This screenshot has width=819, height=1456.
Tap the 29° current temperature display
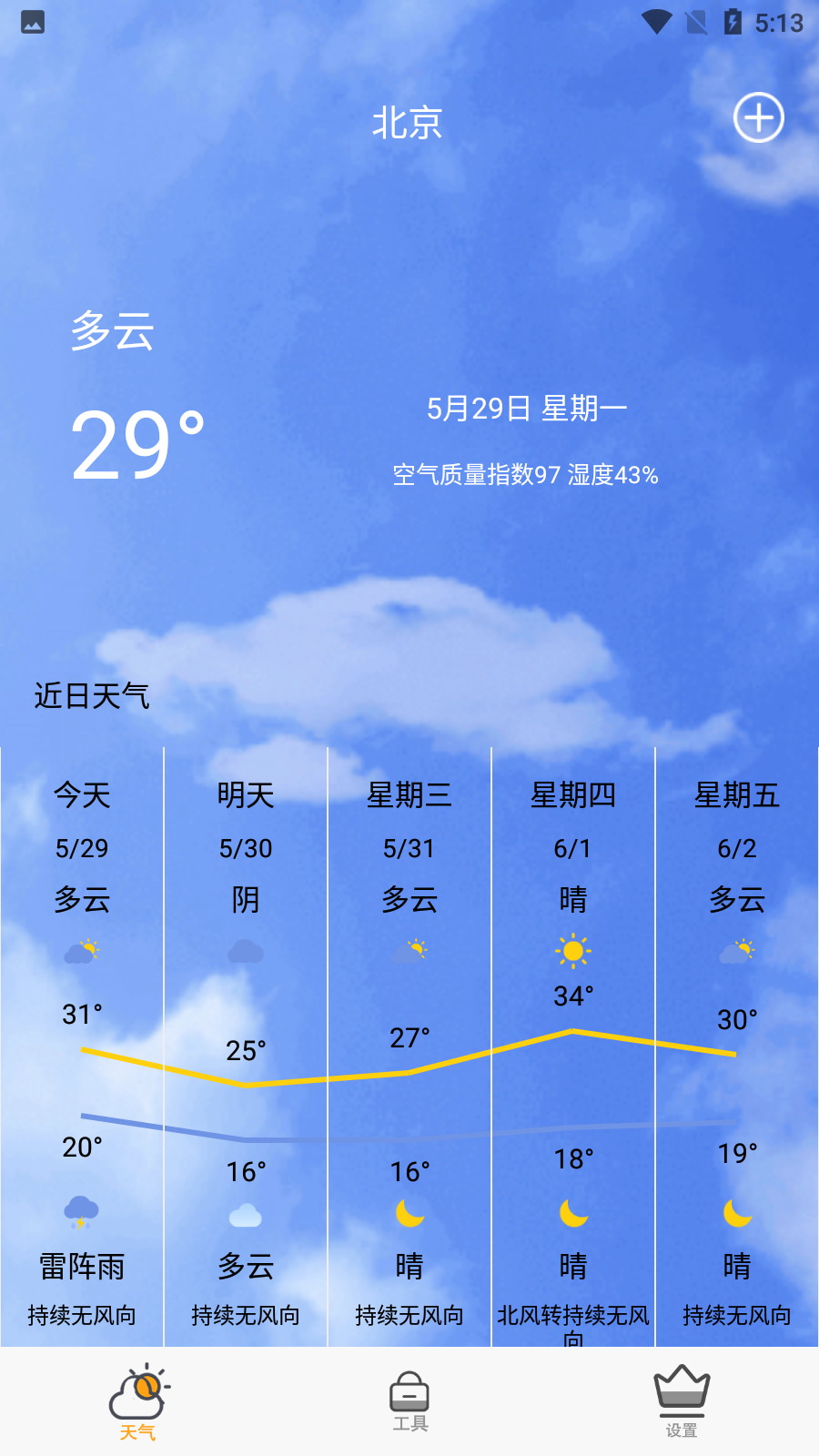136,446
